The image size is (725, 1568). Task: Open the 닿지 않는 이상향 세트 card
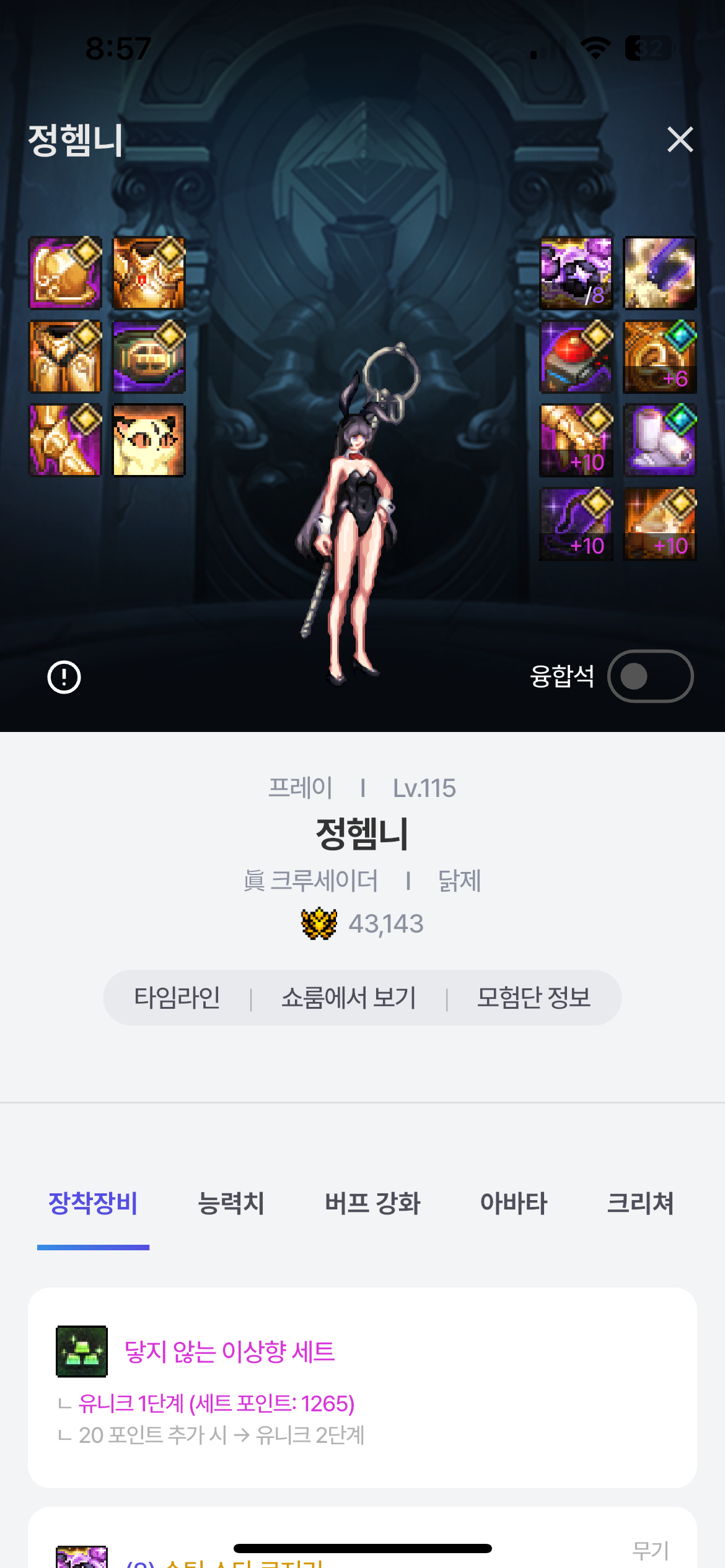362,1387
